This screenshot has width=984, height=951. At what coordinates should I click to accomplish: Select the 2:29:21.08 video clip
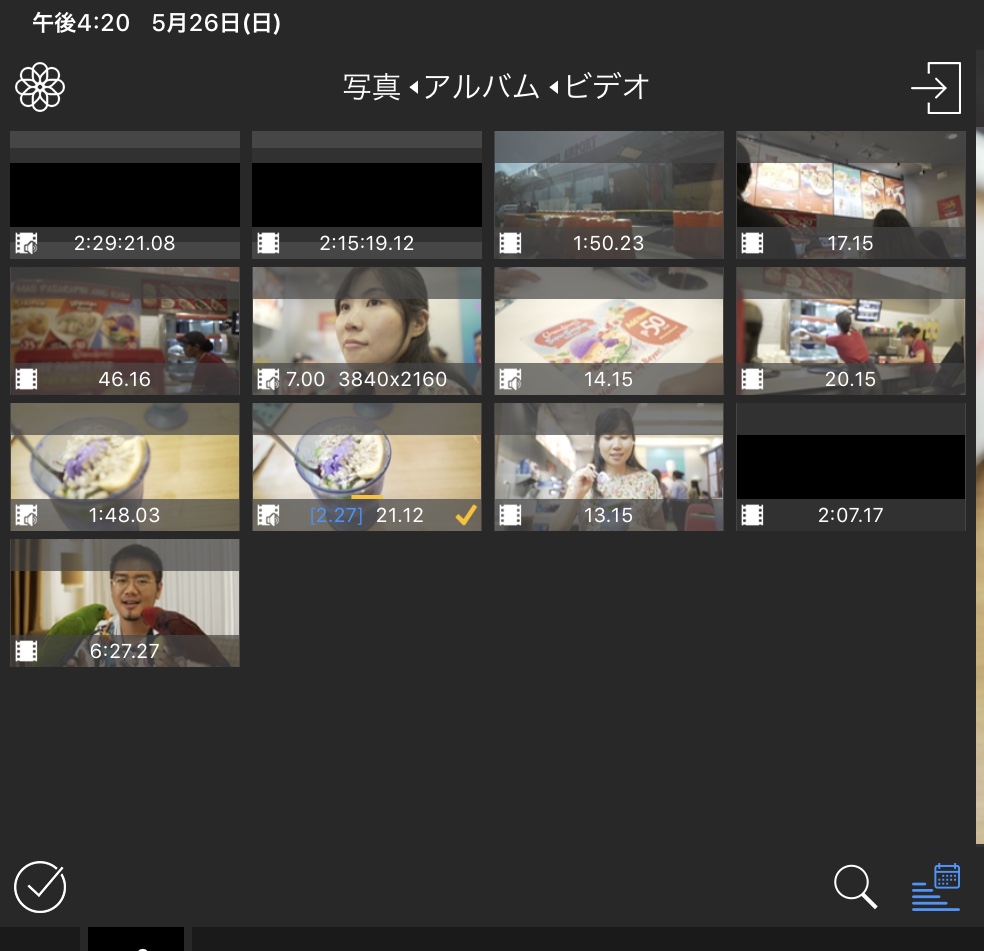click(x=125, y=195)
